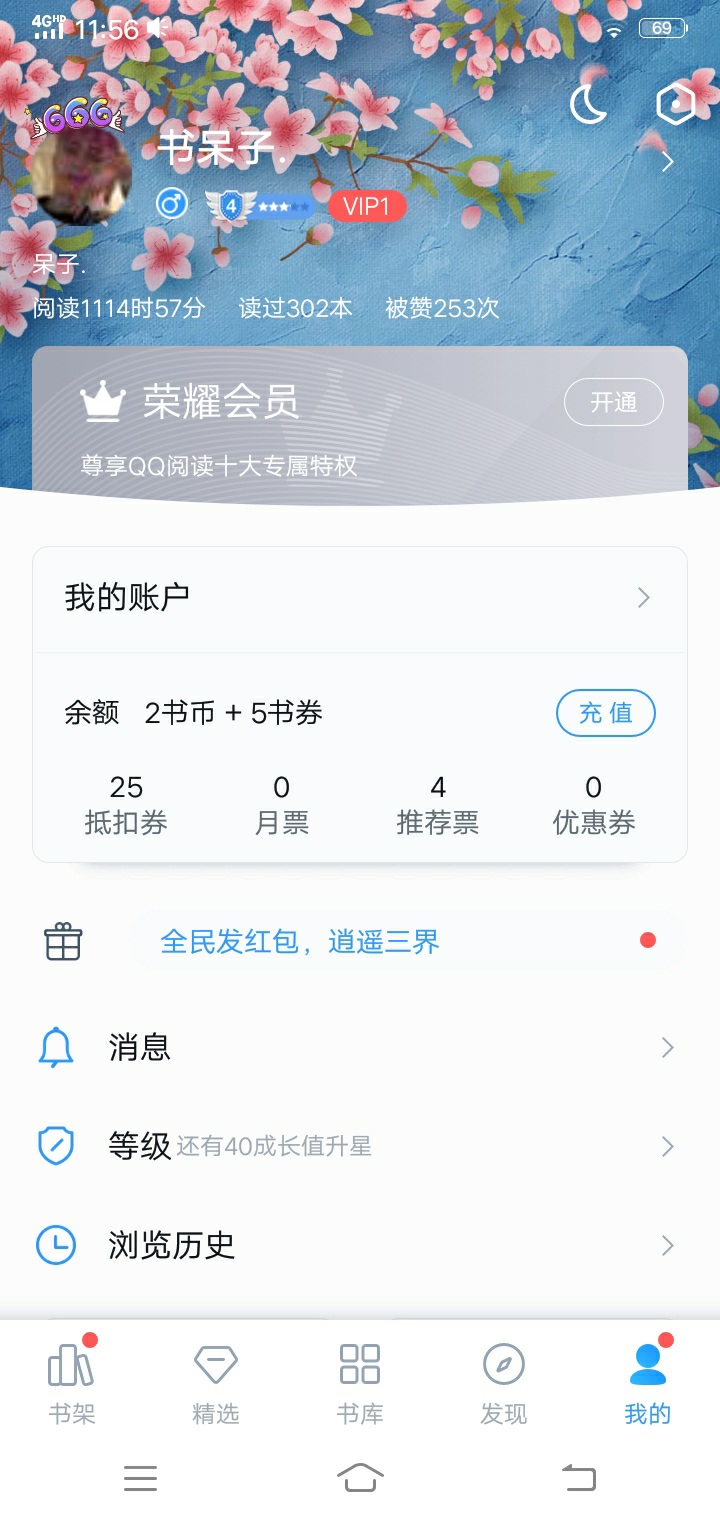Screen dimensions: 720x1520
Task: Switch to the 书架 tab
Action: click(x=72, y=1382)
